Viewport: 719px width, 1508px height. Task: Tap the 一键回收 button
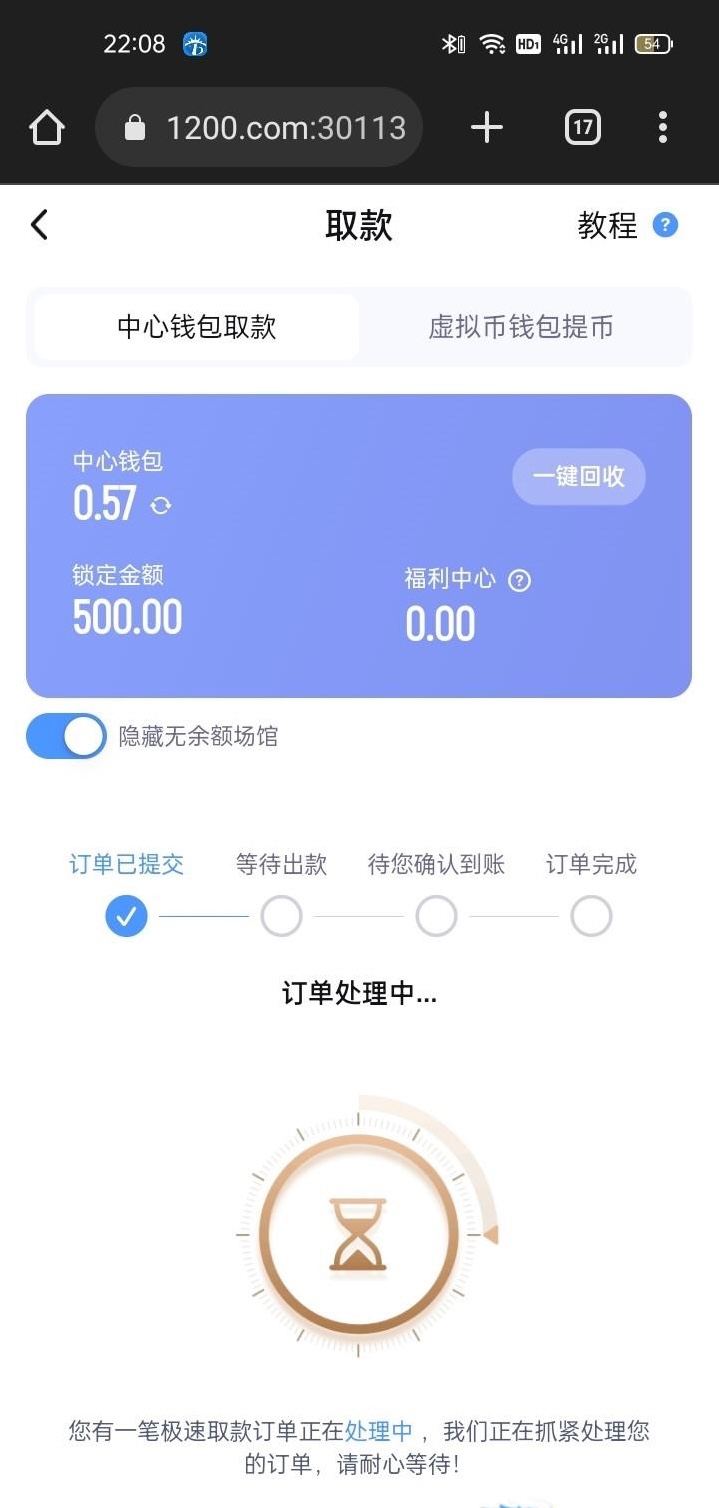click(x=579, y=477)
